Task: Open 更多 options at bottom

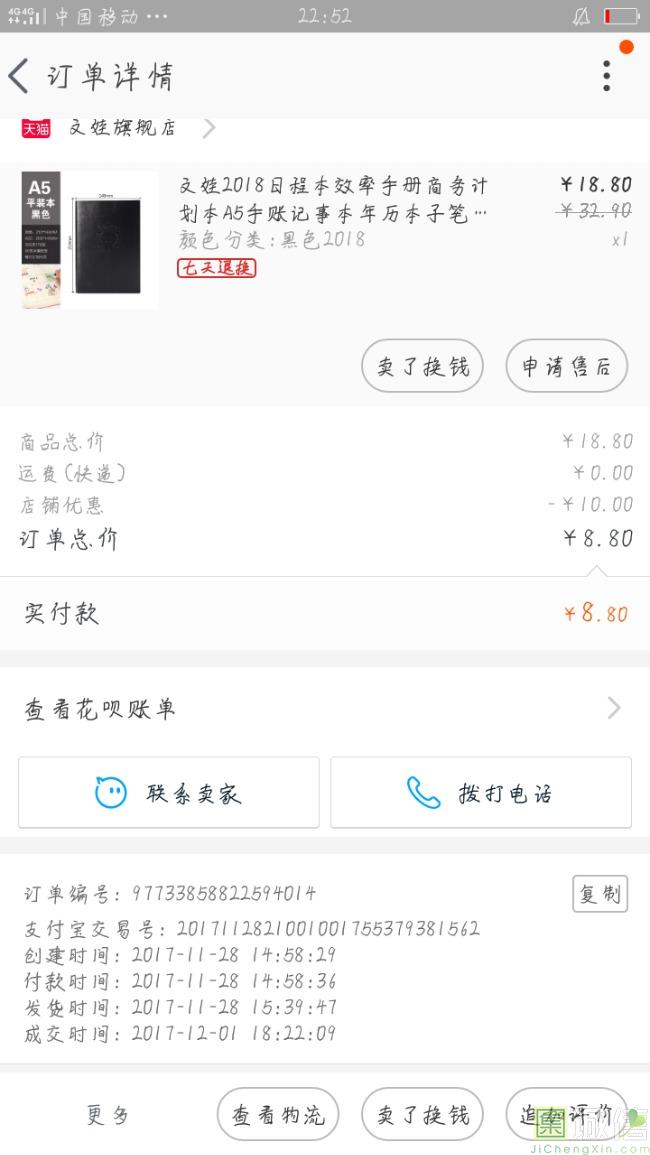Action: point(108,1115)
